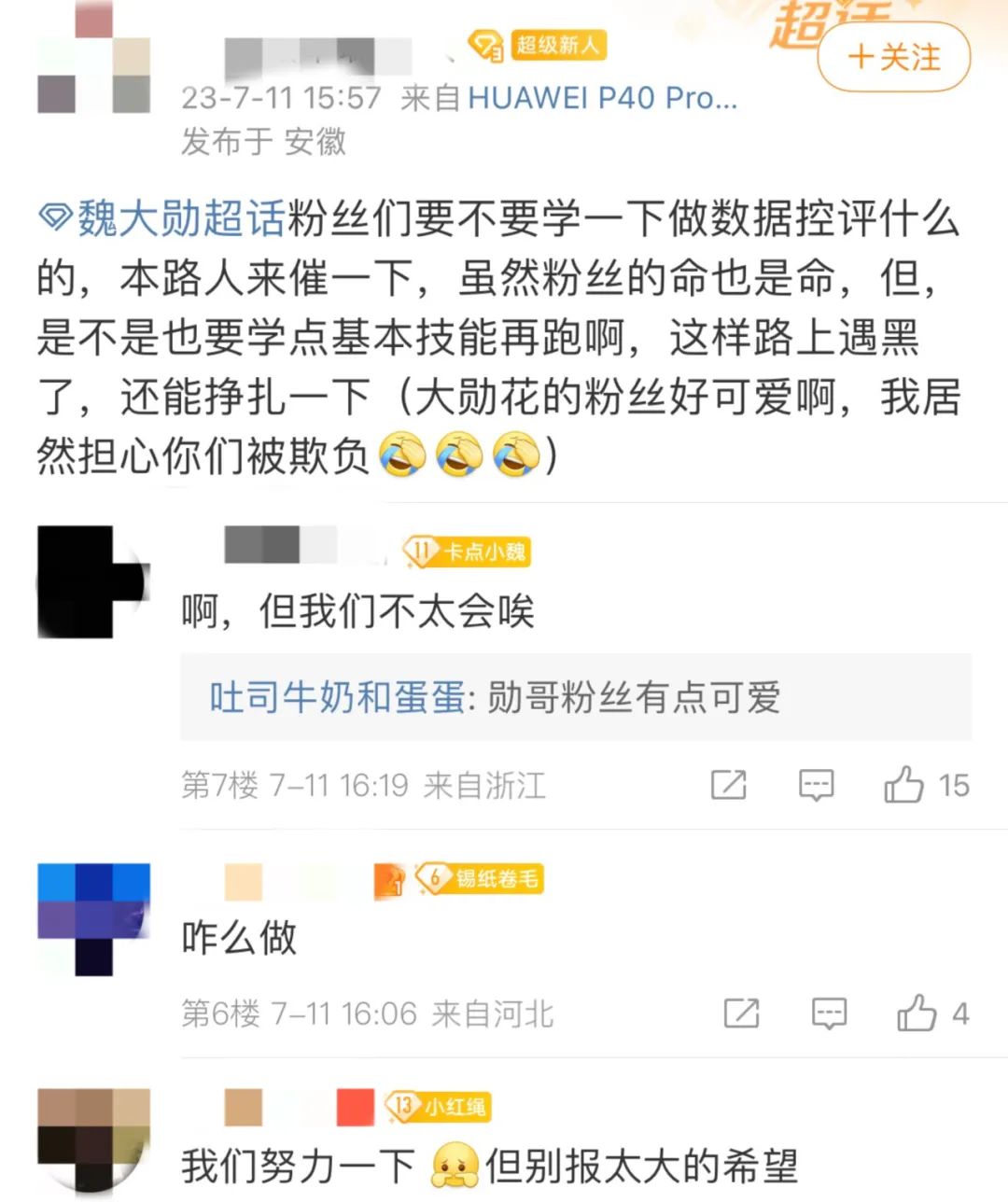Open the HUAWEI P40 Pro source link
Image resolution: width=1008 pixels, height=1202 pixels.
tap(602, 98)
